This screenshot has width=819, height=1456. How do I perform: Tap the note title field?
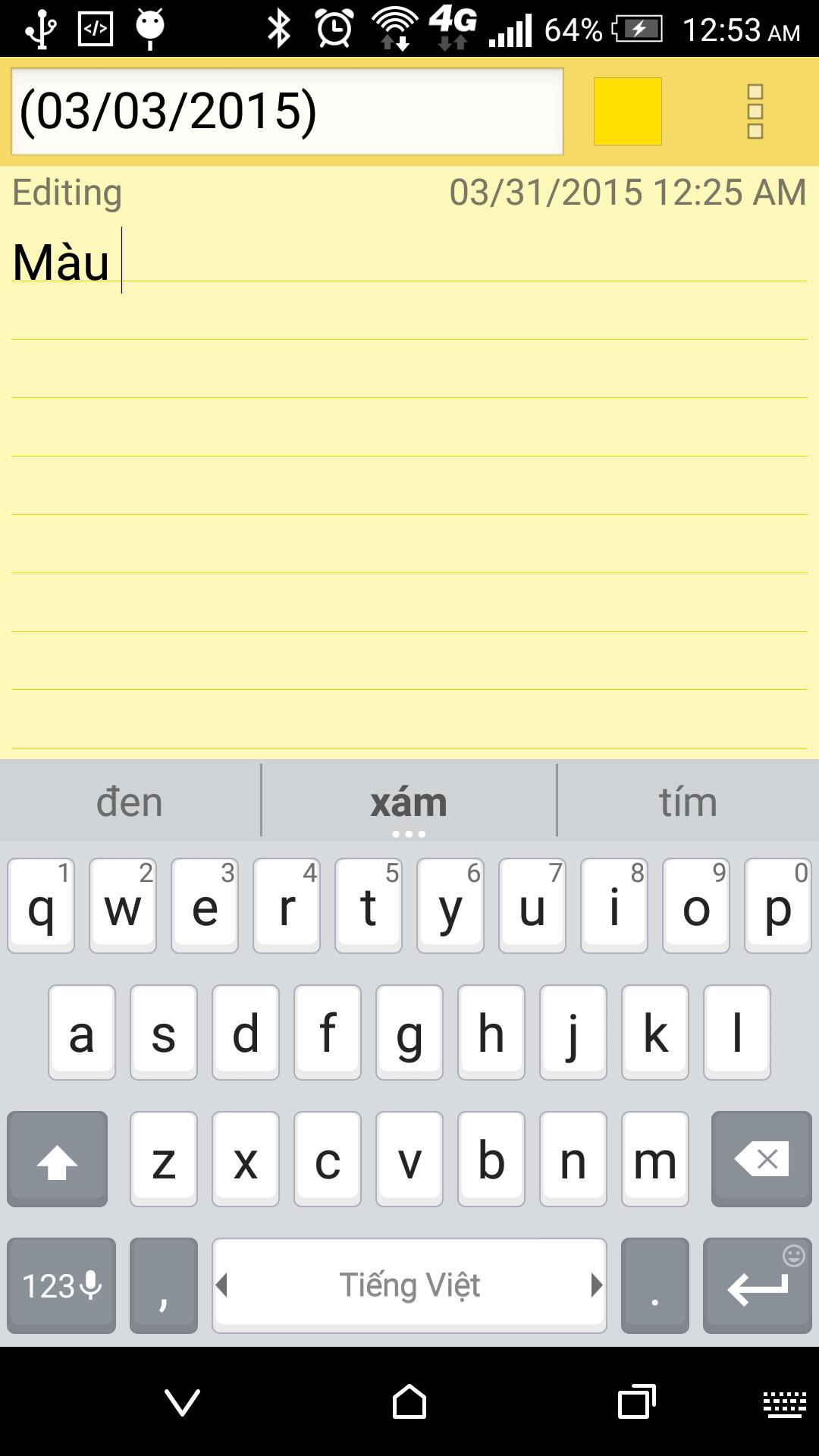(x=287, y=111)
